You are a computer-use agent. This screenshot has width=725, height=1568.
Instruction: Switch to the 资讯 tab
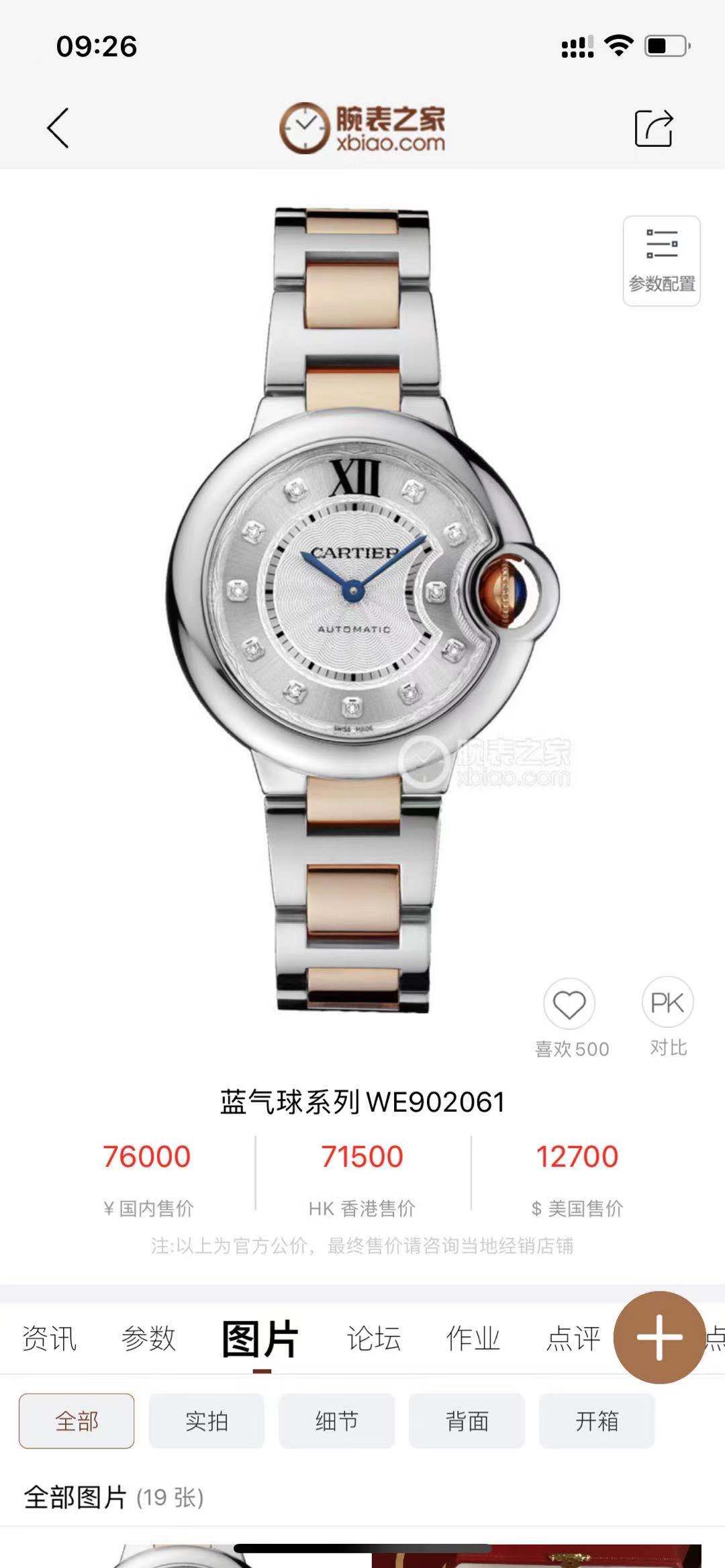click(49, 1338)
